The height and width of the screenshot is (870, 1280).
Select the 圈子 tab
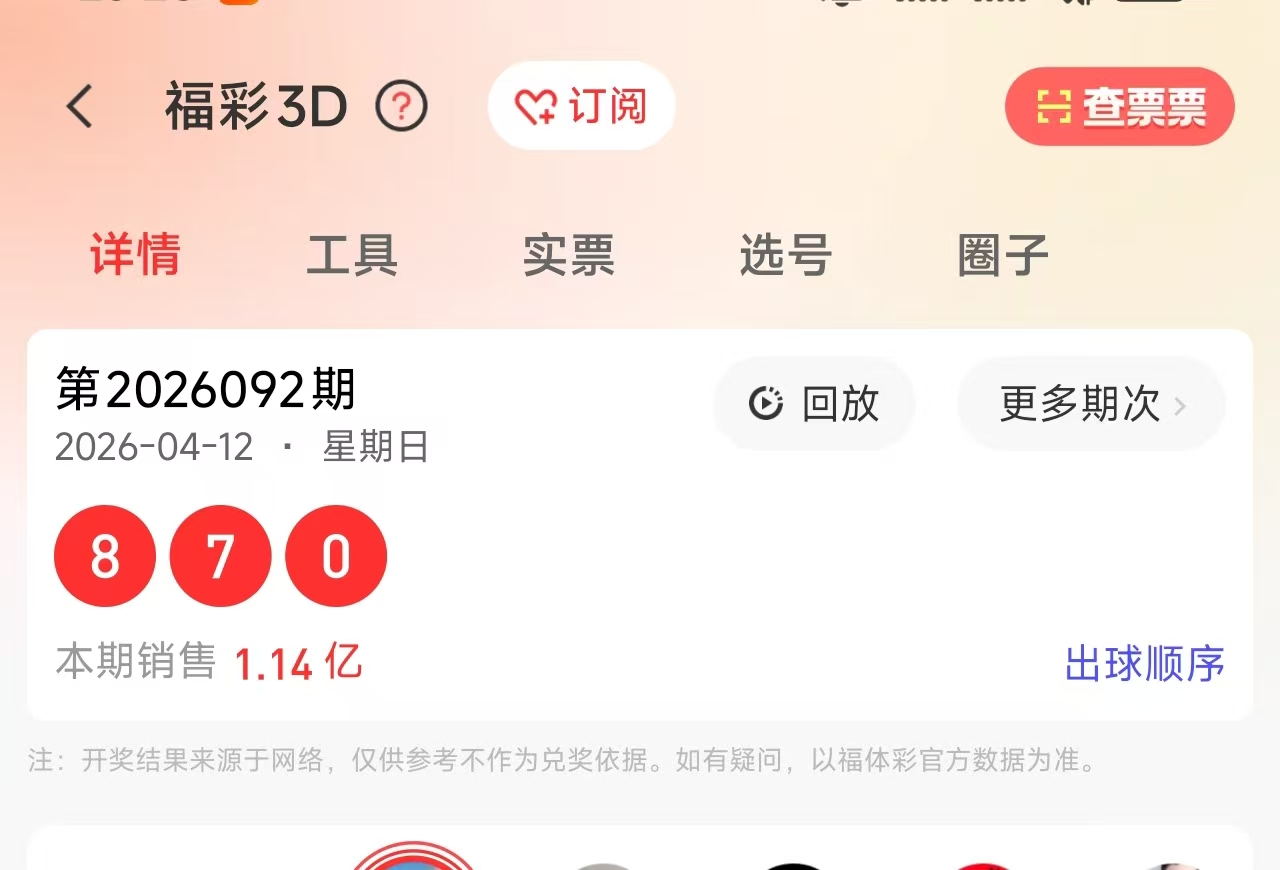click(1002, 256)
